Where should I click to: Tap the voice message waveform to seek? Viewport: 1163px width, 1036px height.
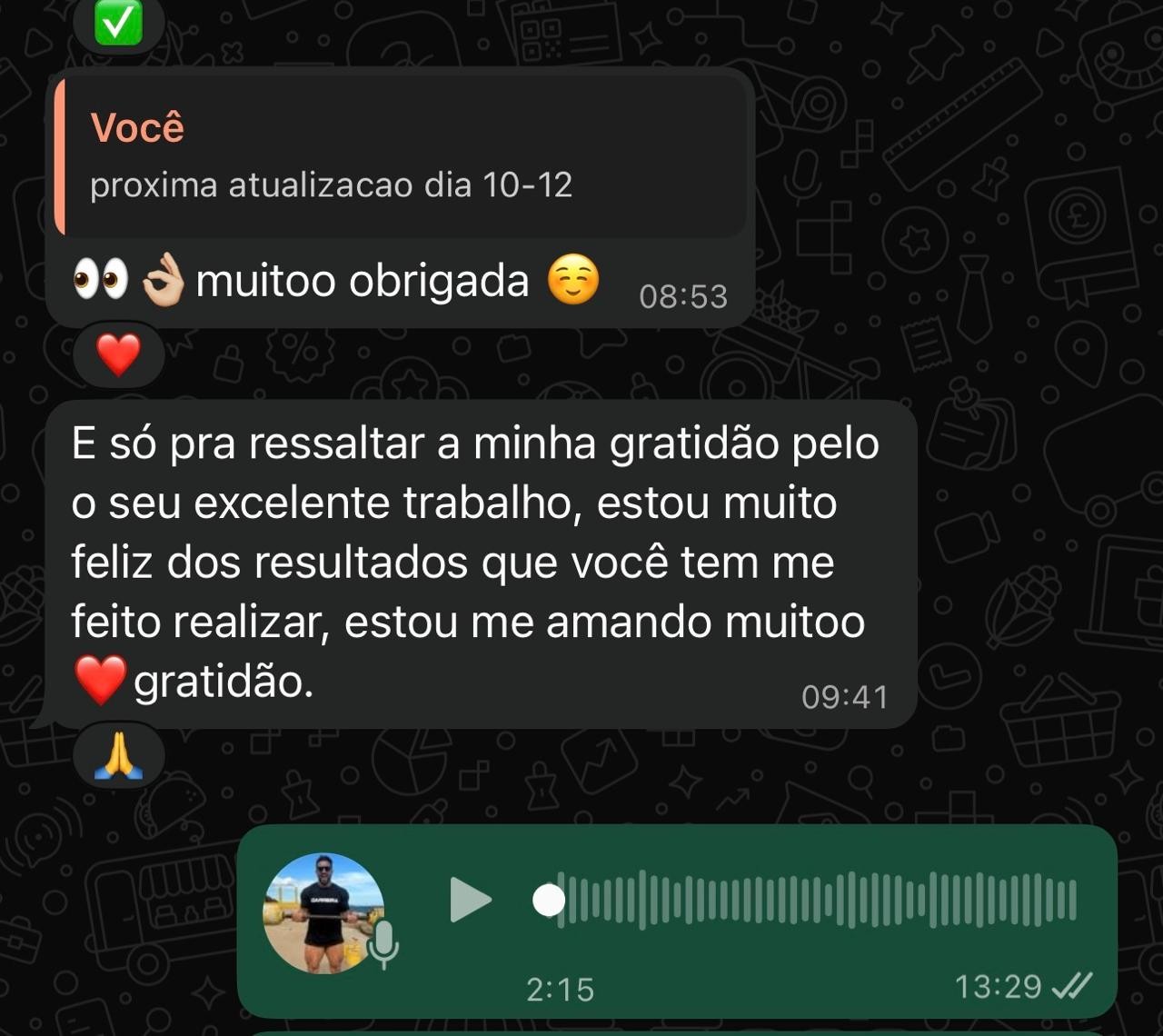click(818, 900)
